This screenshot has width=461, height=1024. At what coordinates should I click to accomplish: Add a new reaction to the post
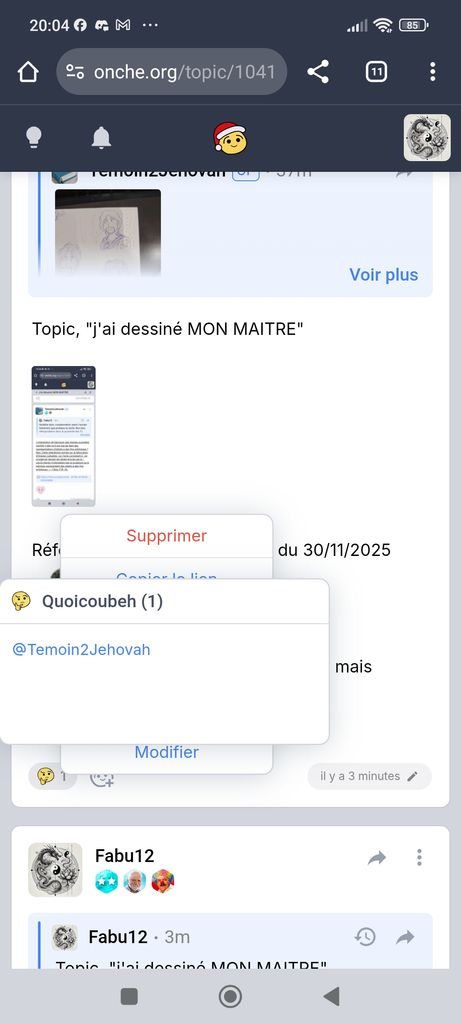click(102, 776)
